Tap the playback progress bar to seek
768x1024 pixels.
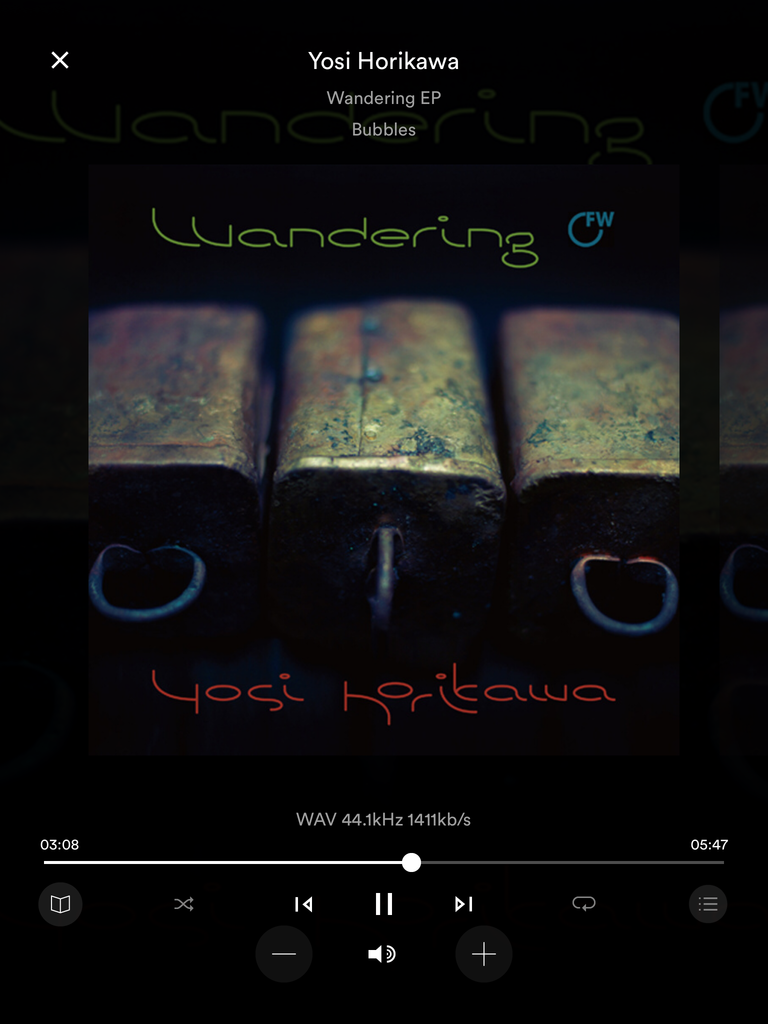(x=560, y=862)
